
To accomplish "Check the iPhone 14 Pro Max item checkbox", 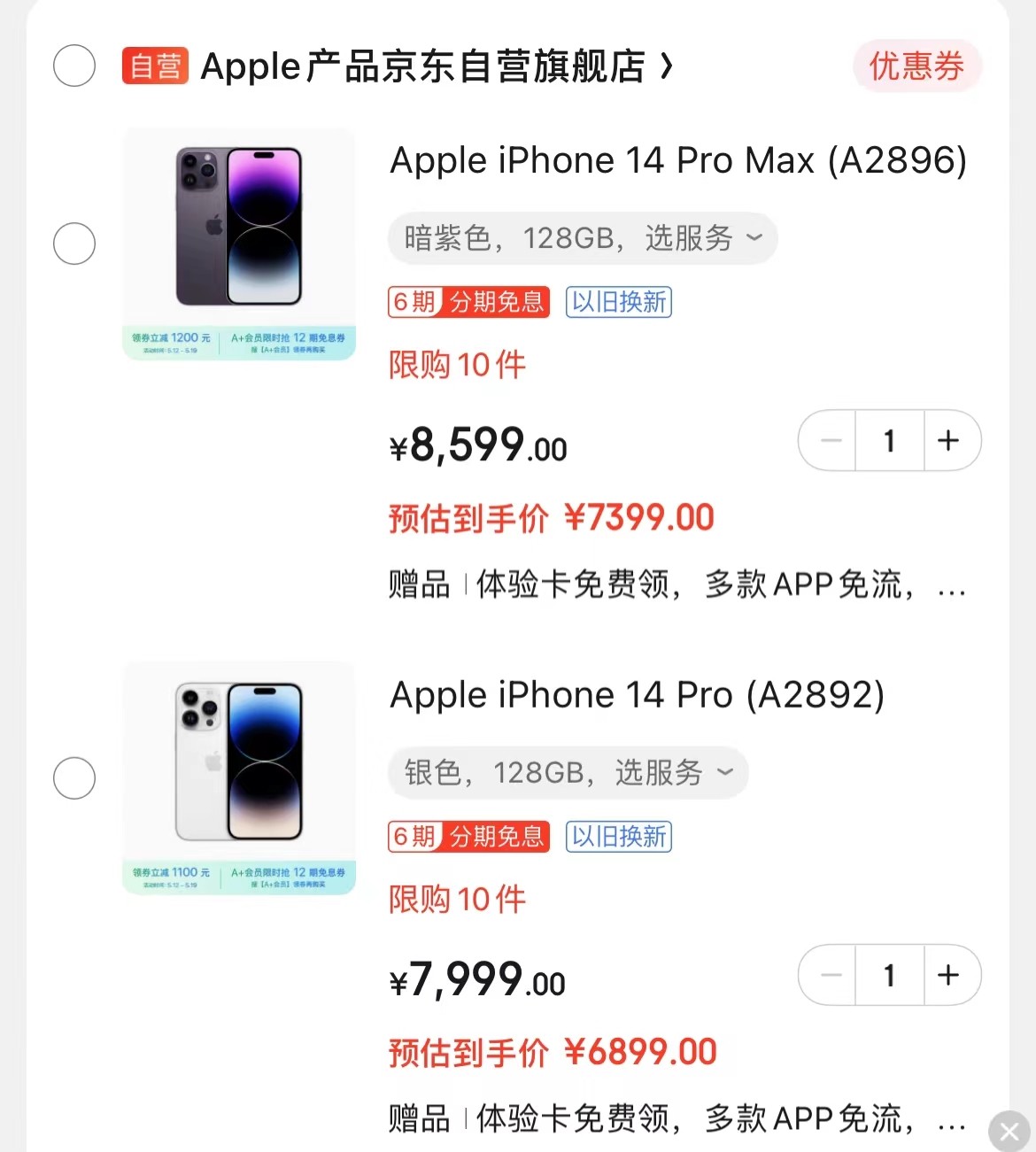I will click(x=74, y=244).
